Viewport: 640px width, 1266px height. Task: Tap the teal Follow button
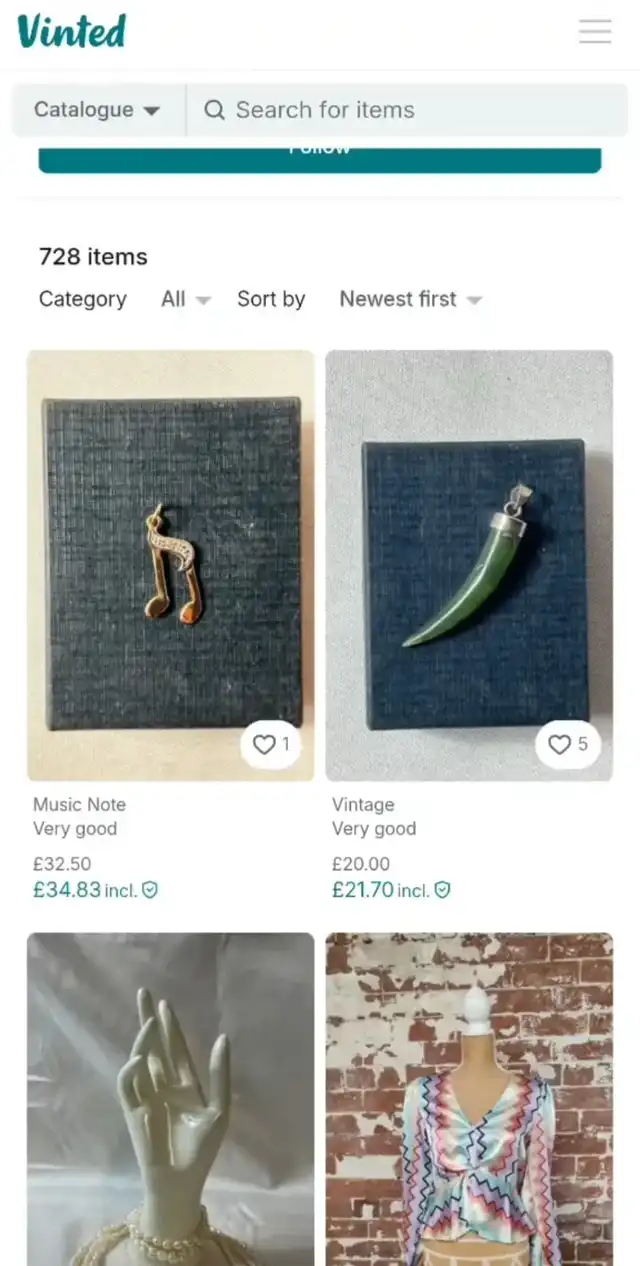(320, 157)
